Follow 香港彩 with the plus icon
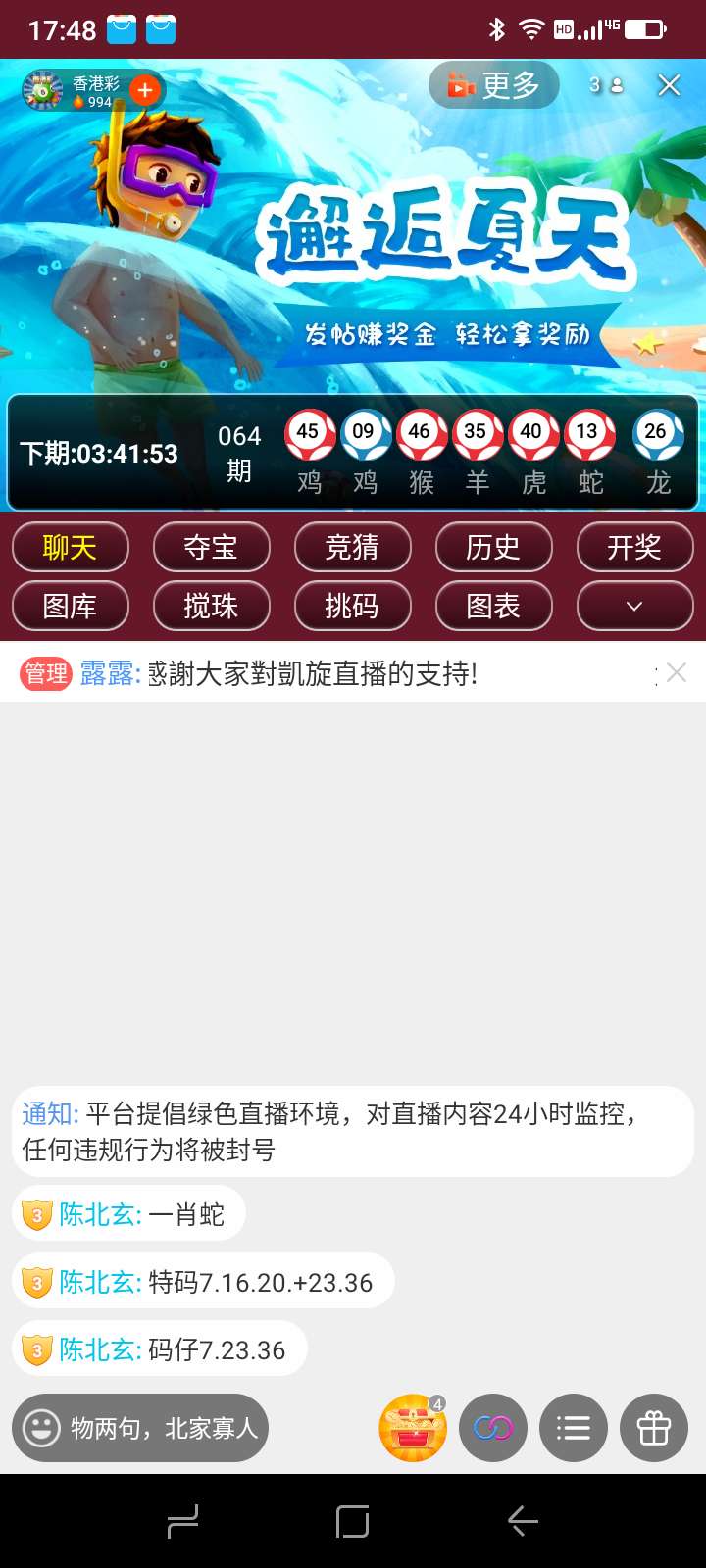 point(145,90)
